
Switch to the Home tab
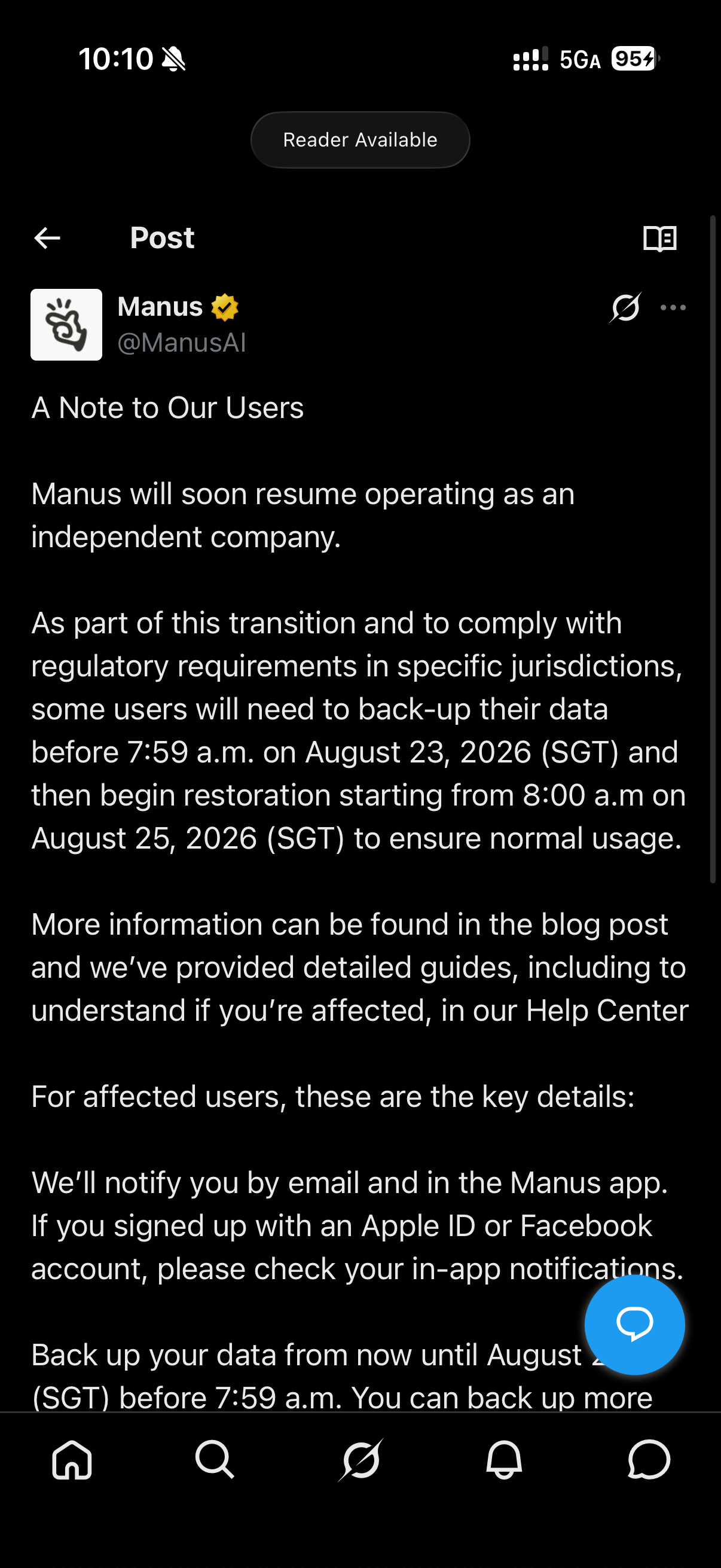click(x=72, y=1460)
